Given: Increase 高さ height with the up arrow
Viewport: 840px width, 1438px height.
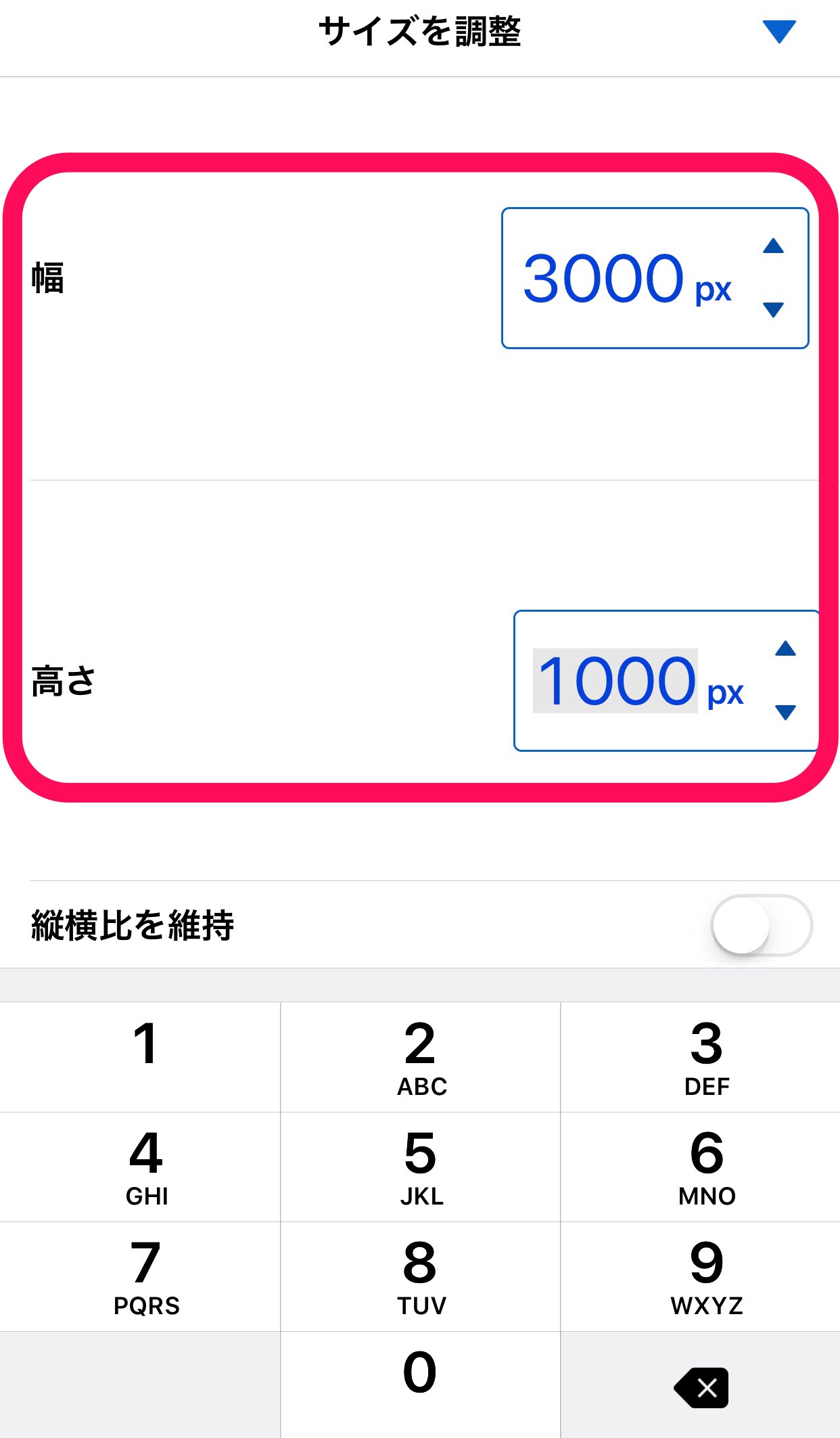Looking at the screenshot, I should tap(785, 649).
